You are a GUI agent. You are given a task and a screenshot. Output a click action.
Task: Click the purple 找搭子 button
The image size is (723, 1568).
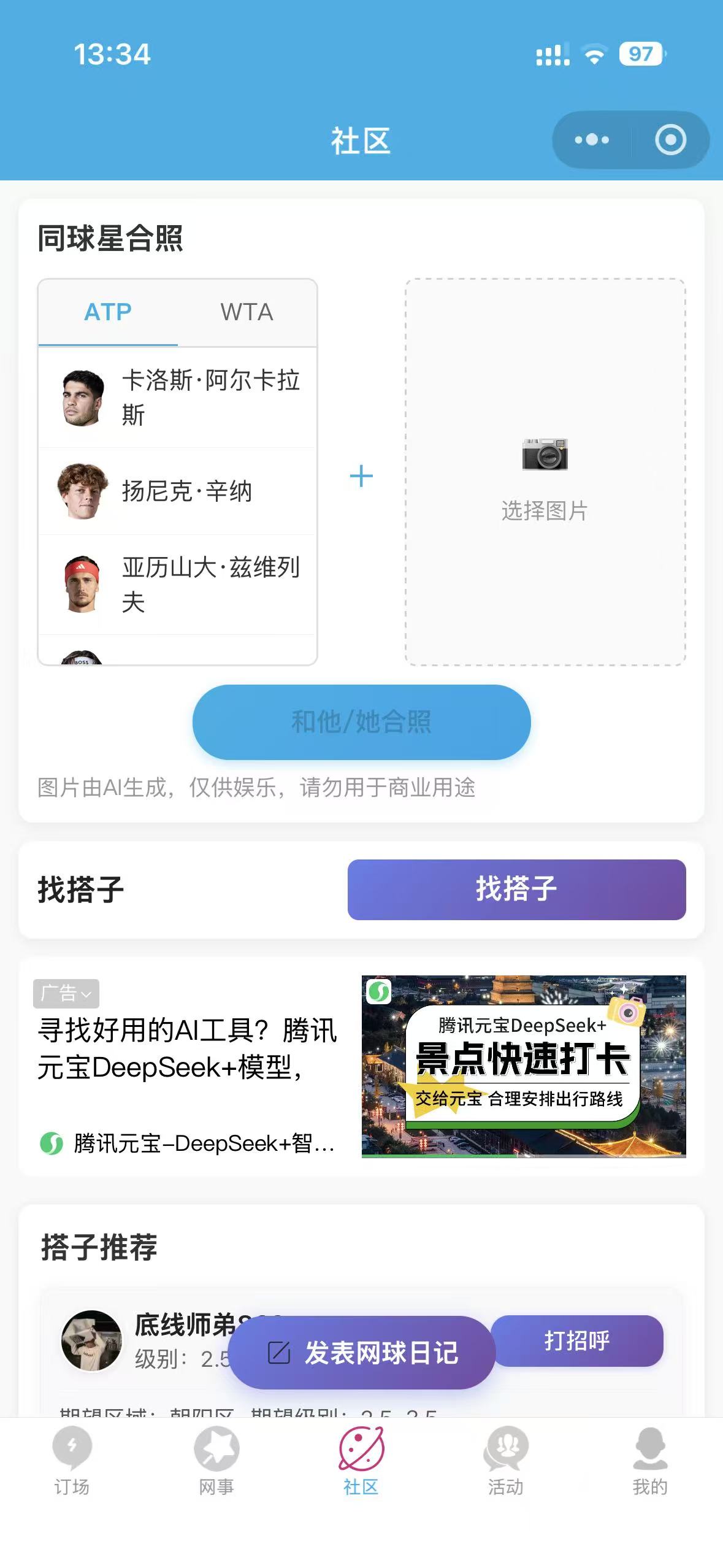(x=516, y=890)
